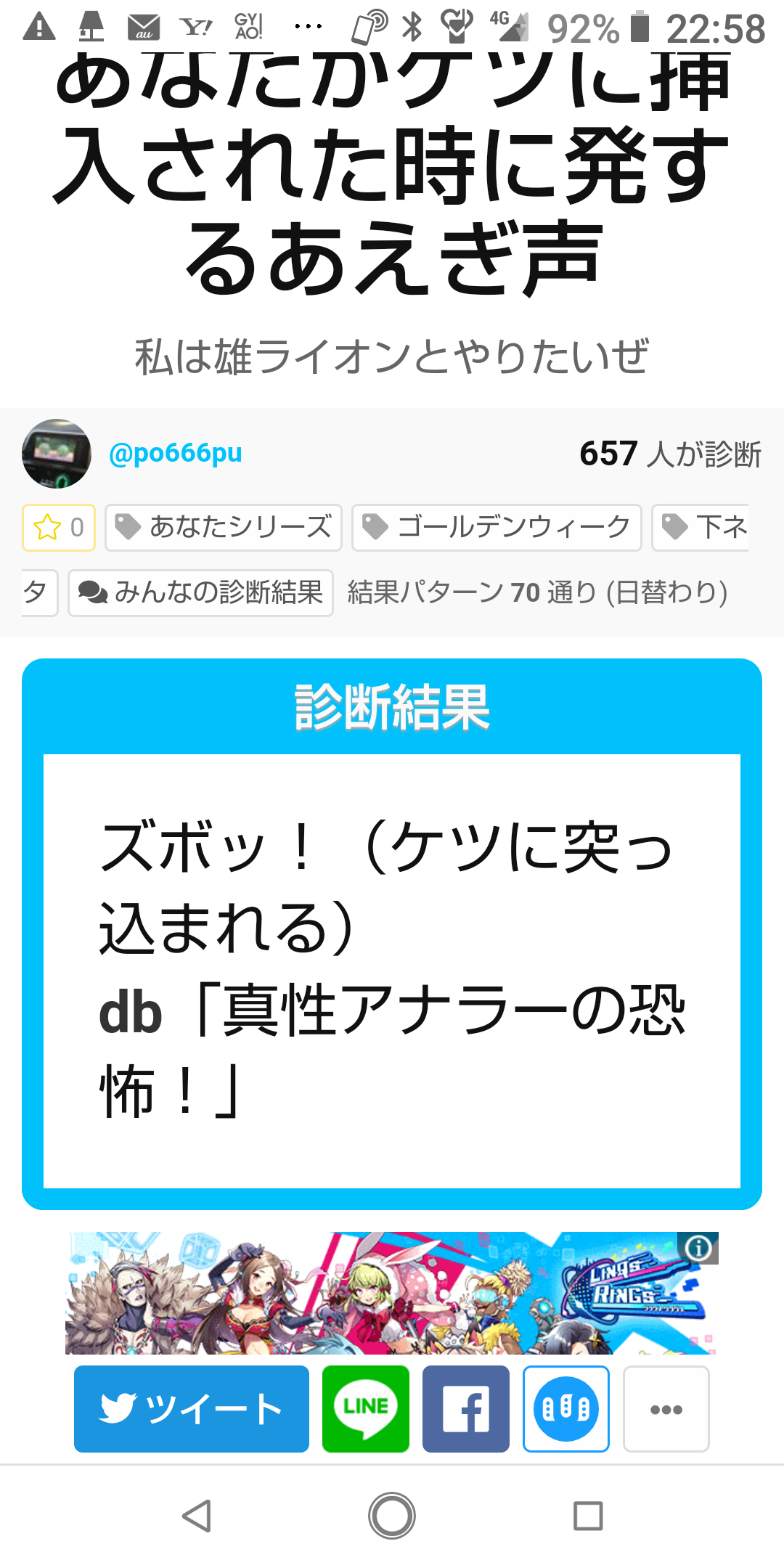Tap the star favorite button

pos(59,528)
